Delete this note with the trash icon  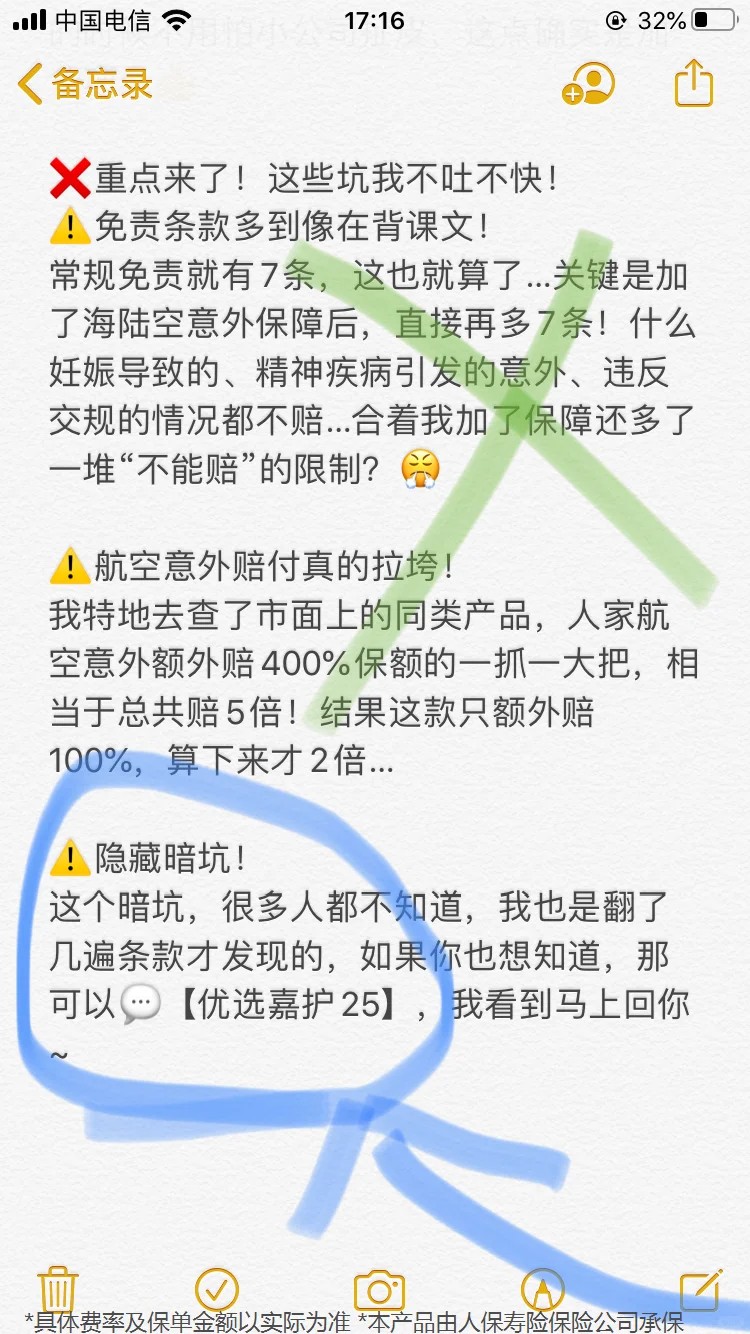click(58, 1288)
